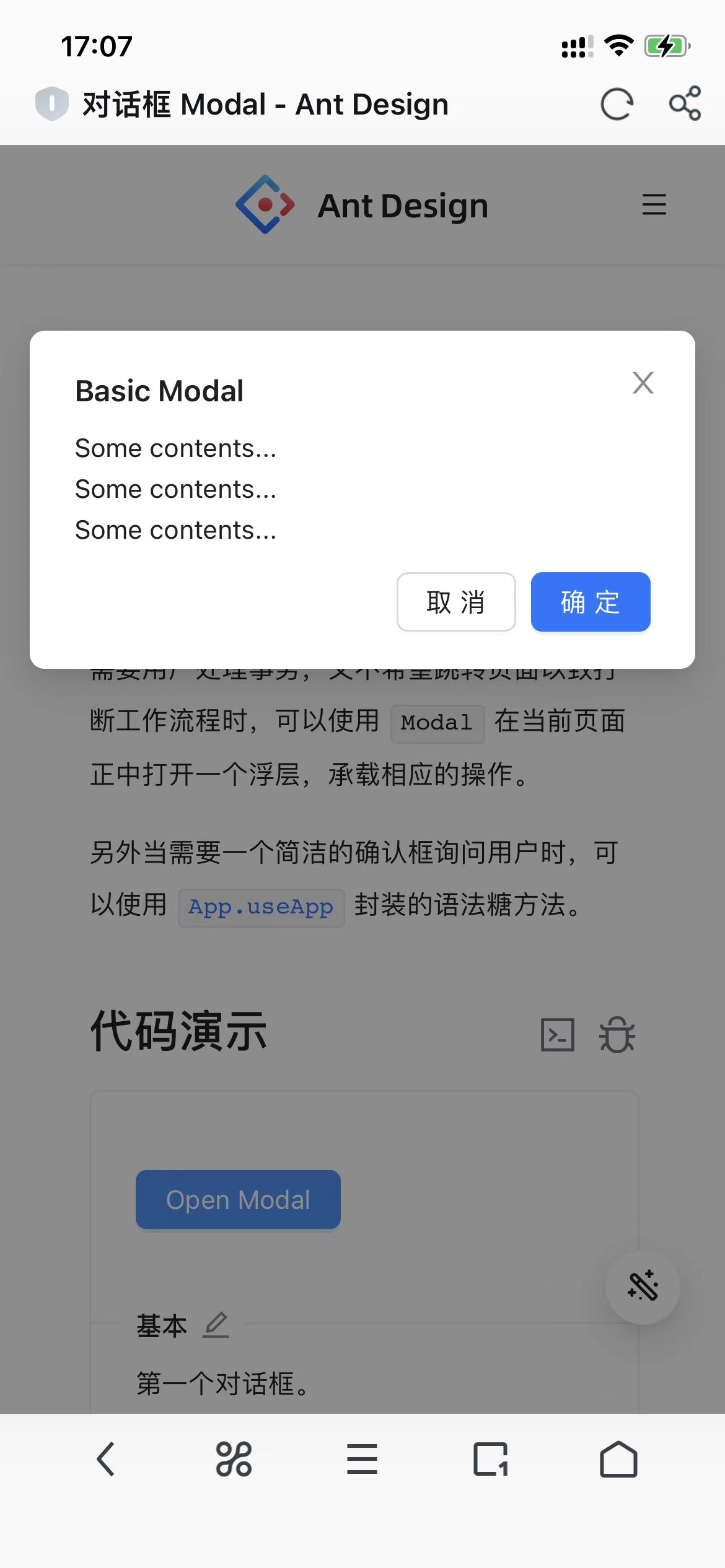Open the browser share menu

[x=683, y=104]
